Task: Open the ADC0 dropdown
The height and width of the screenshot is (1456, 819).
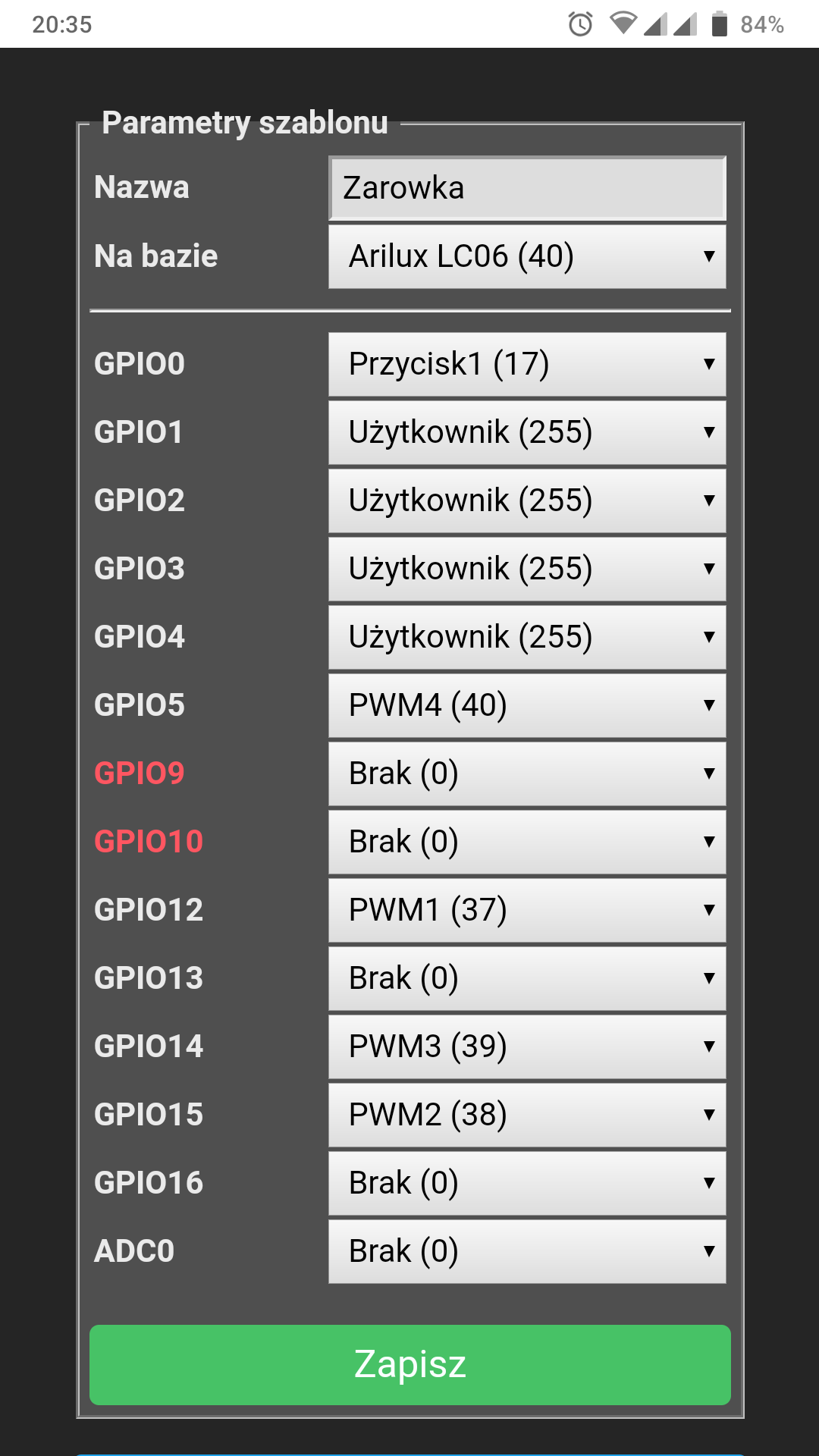Action: (527, 1251)
